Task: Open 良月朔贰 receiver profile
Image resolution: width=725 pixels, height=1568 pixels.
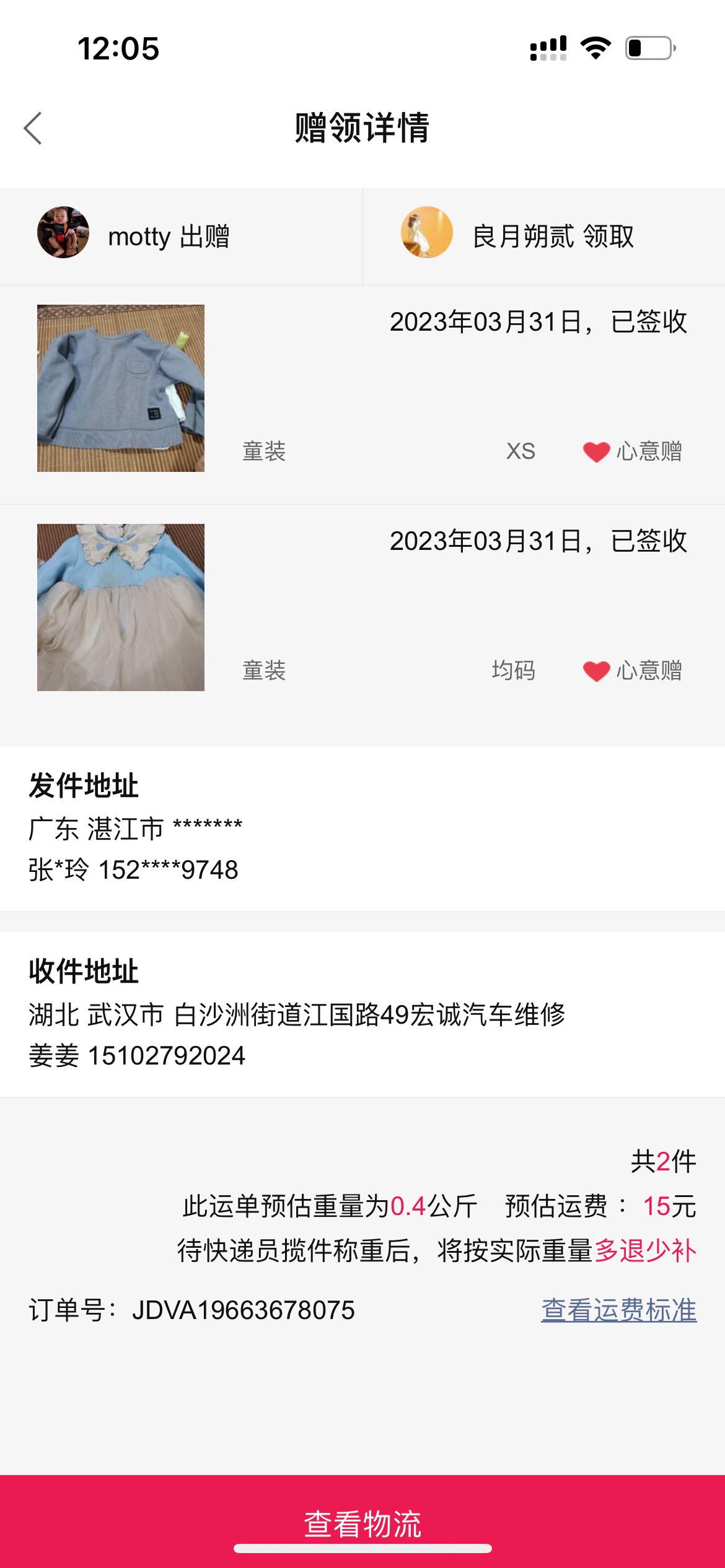Action: point(544,236)
